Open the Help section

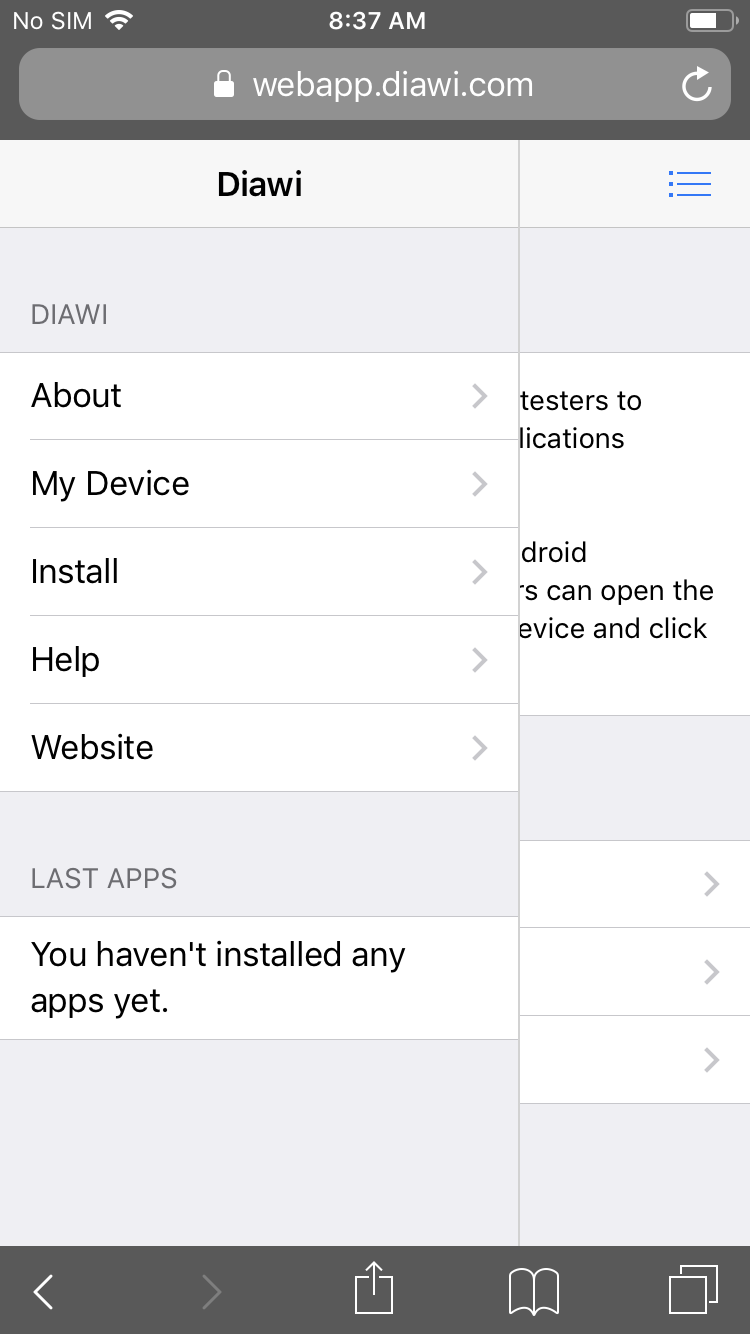point(259,660)
